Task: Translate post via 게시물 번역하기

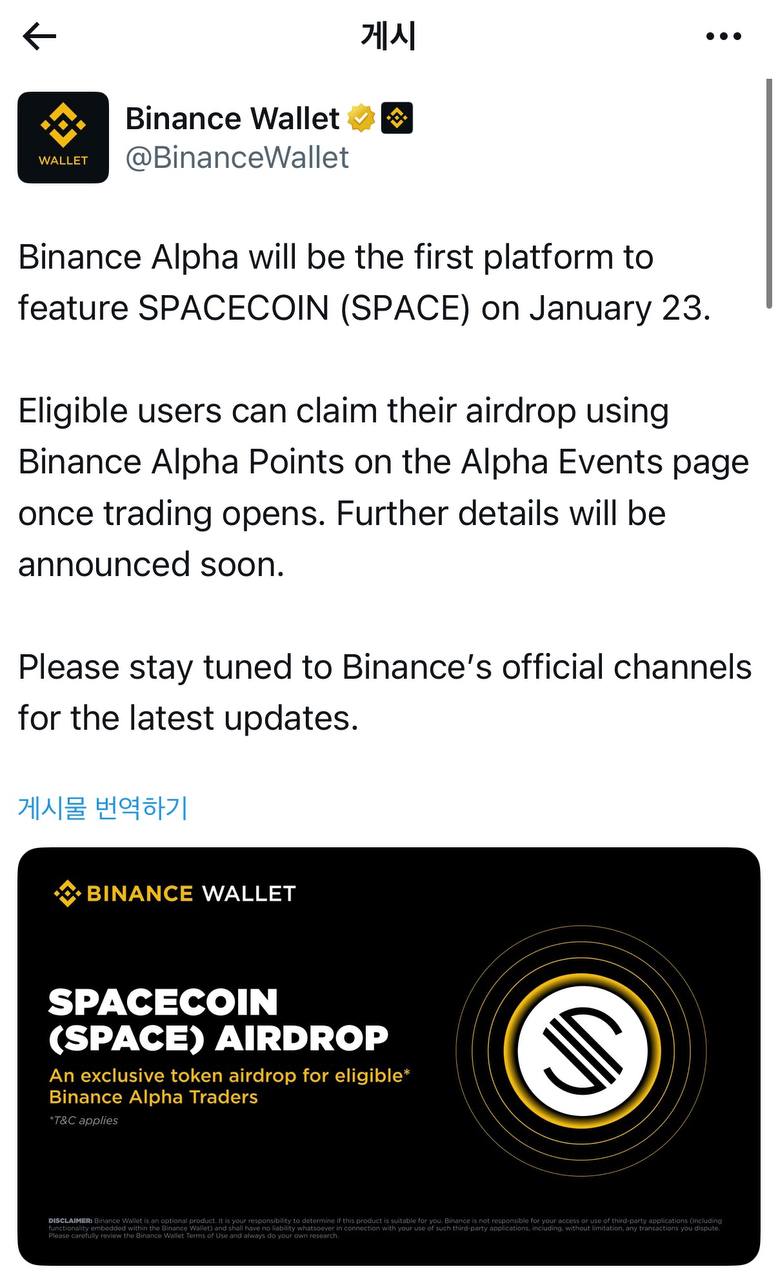Action: [102, 808]
